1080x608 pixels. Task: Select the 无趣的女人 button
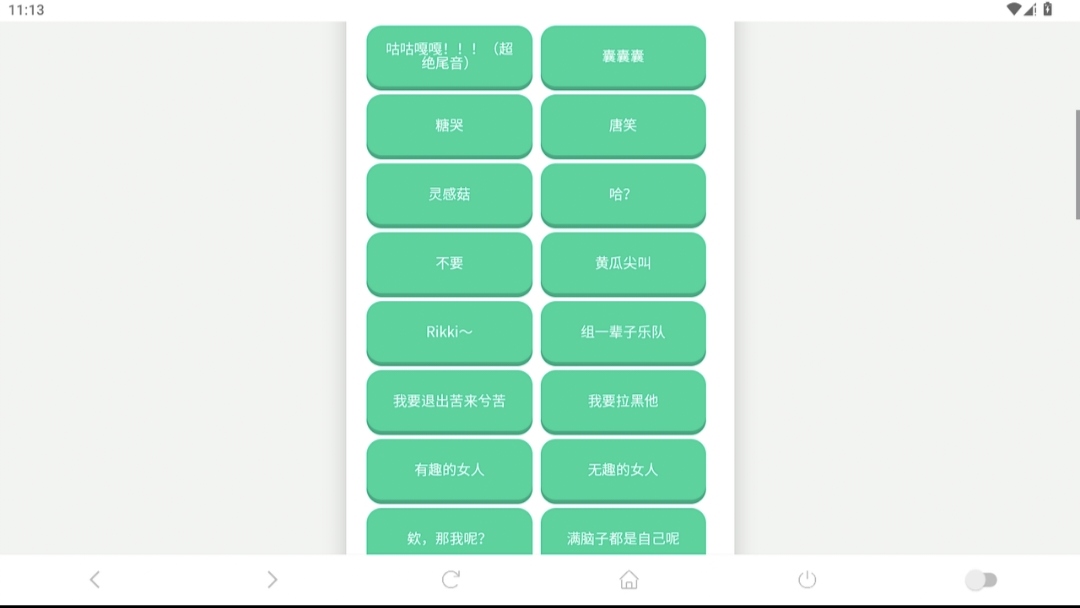(x=623, y=470)
